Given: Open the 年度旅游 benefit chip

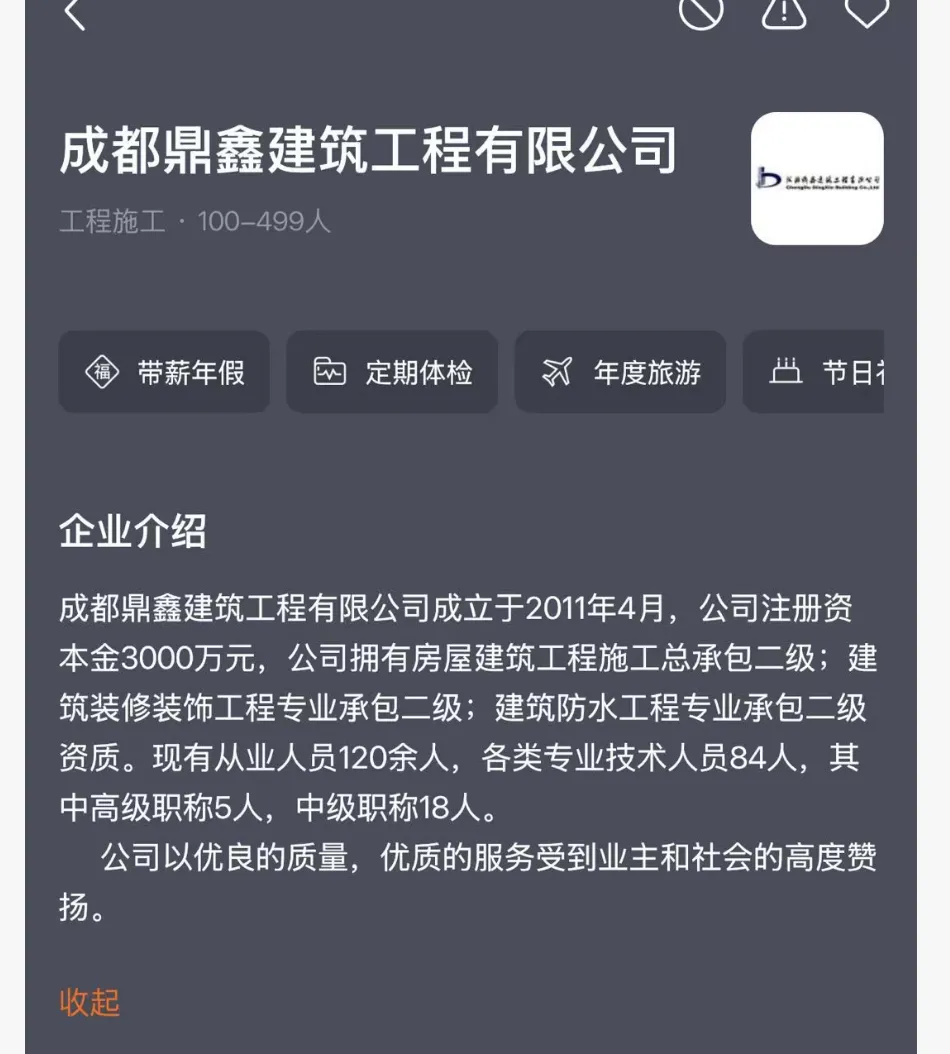Looking at the screenshot, I should point(620,372).
